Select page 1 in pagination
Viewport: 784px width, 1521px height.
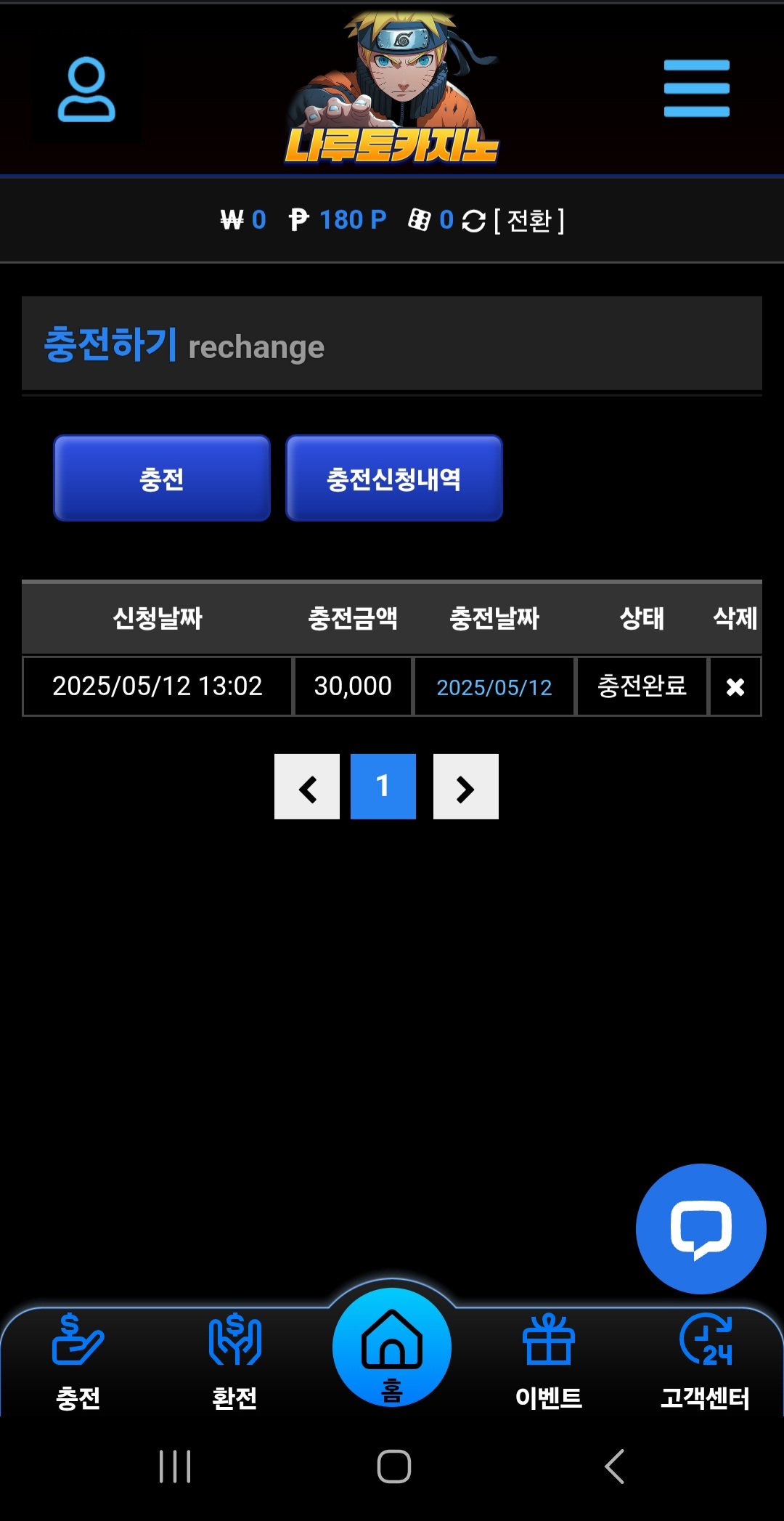click(383, 787)
